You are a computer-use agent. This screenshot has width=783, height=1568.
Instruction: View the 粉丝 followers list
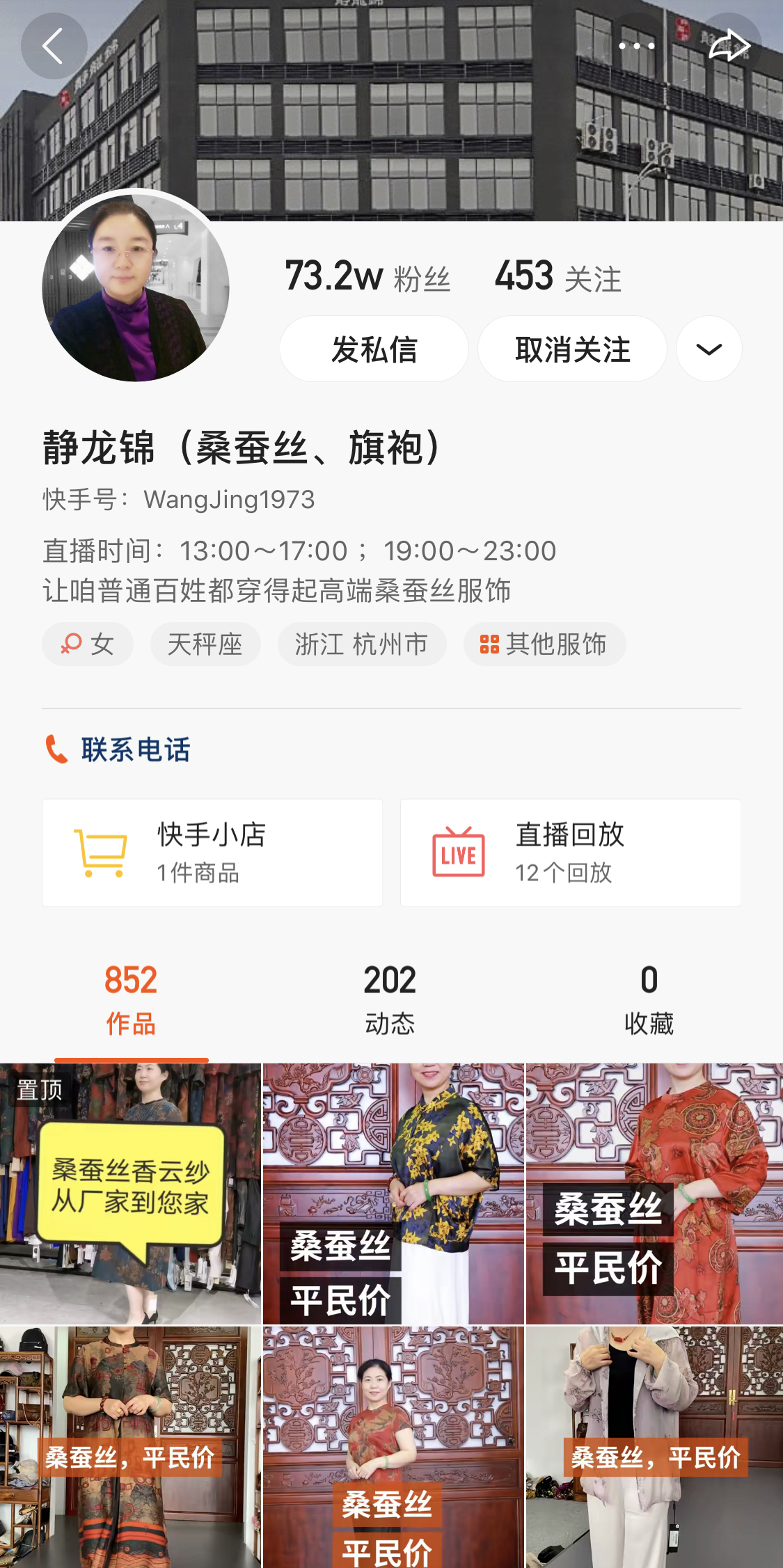(367, 277)
